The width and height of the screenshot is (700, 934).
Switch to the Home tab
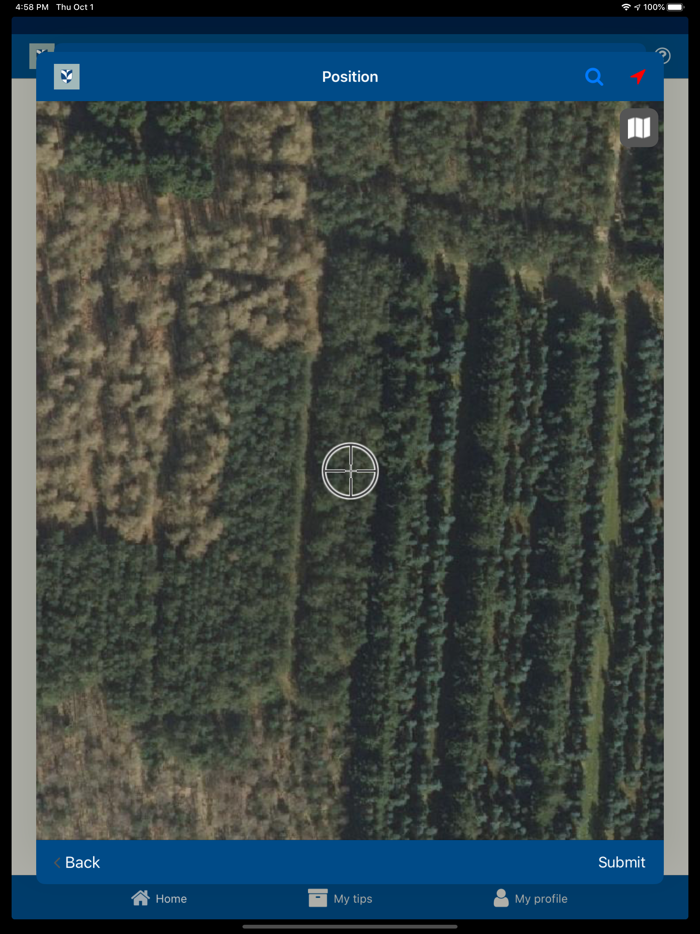click(x=159, y=898)
